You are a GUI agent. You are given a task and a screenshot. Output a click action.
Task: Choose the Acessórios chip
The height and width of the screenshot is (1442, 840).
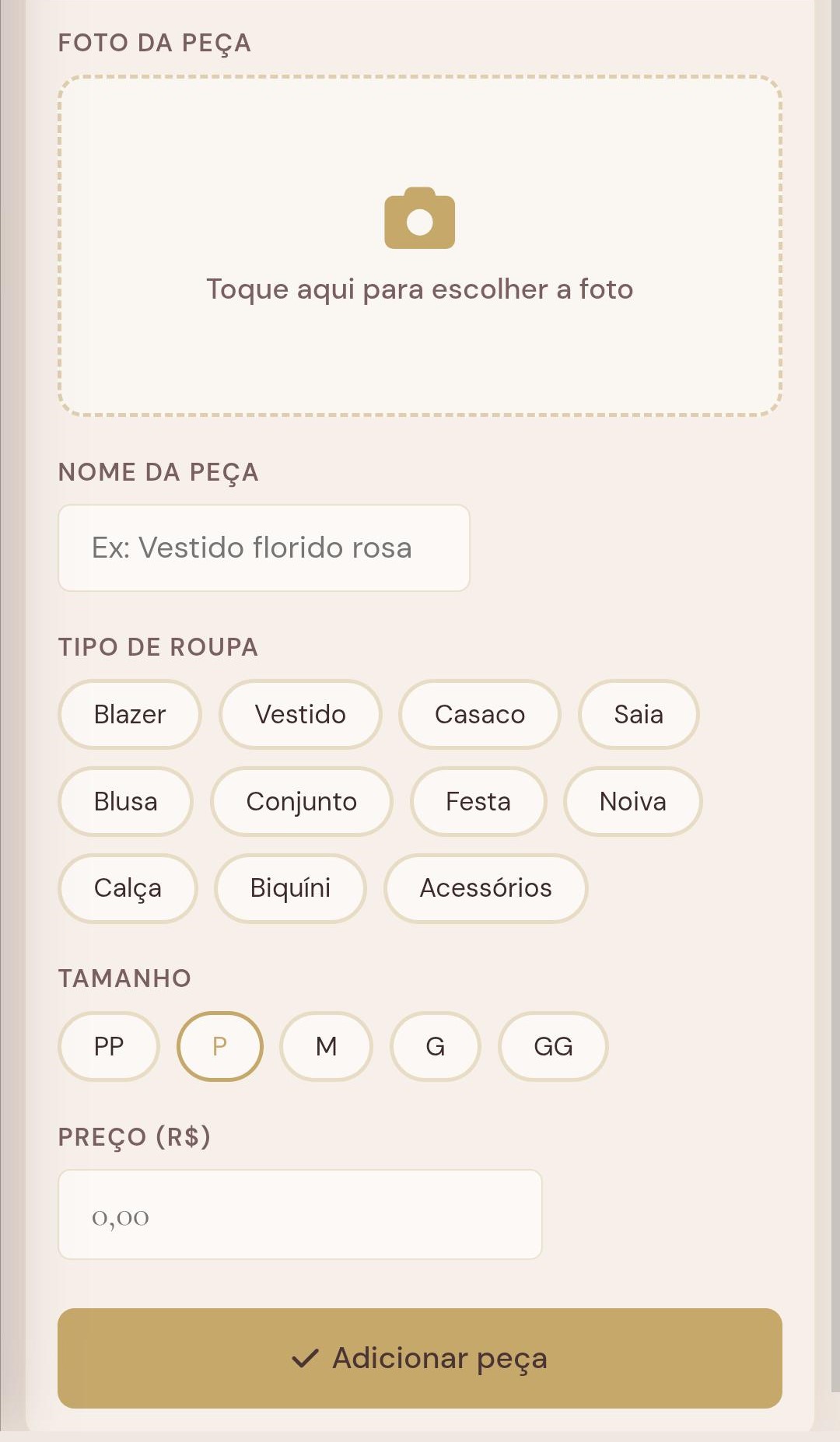[x=485, y=888]
